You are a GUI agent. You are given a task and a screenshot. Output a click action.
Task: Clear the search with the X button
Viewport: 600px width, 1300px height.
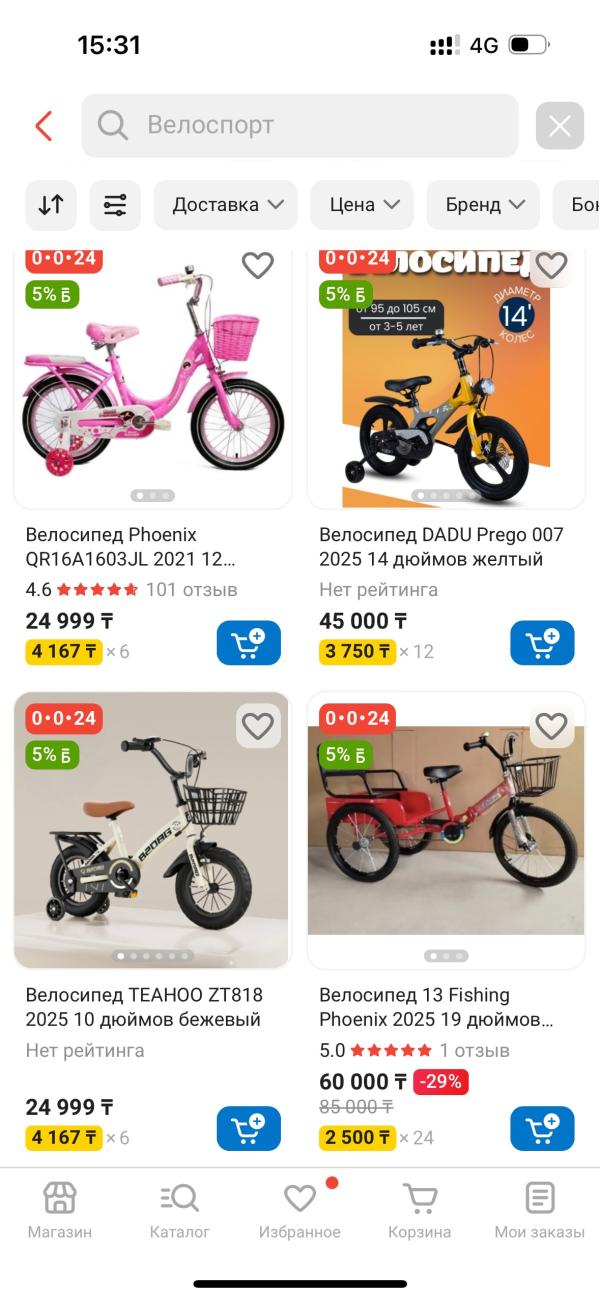559,126
